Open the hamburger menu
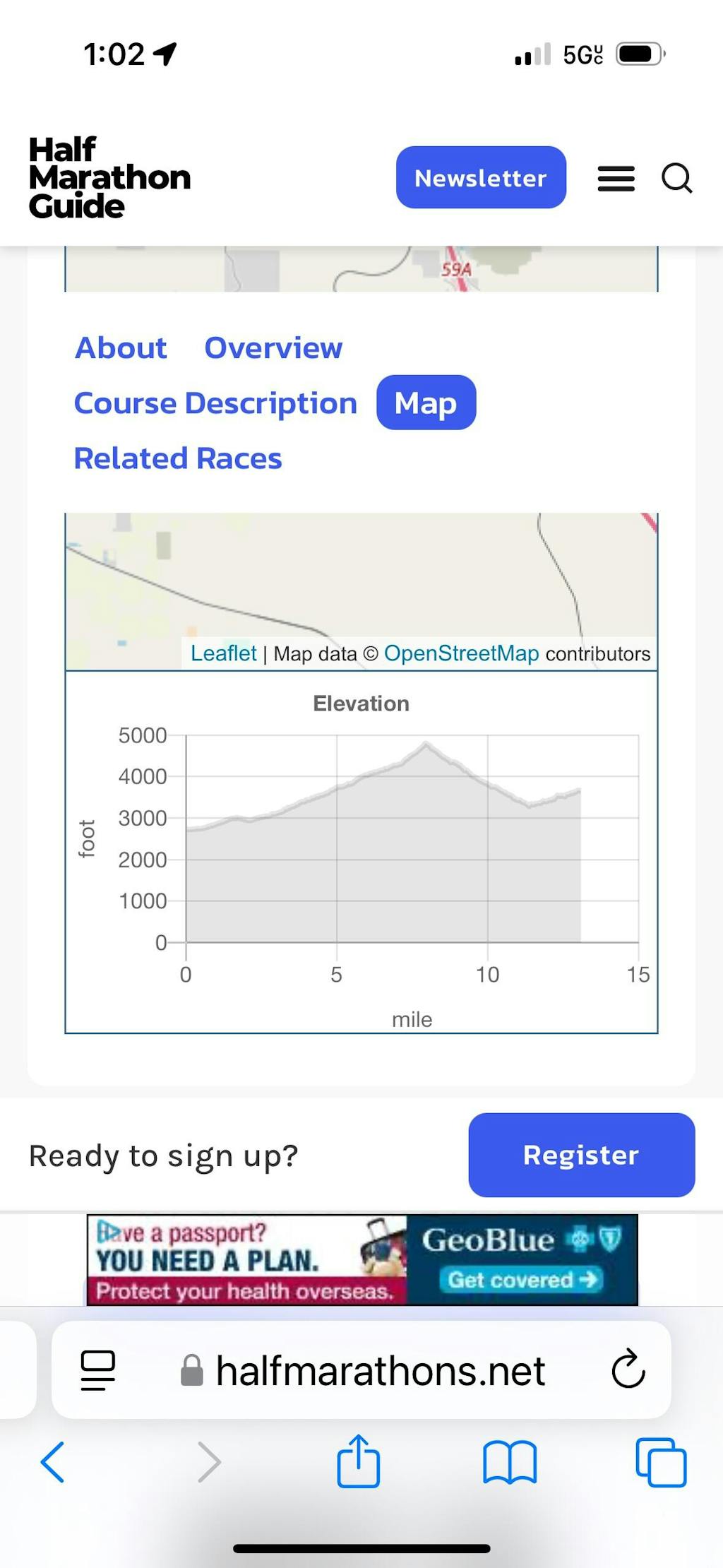 coord(616,178)
